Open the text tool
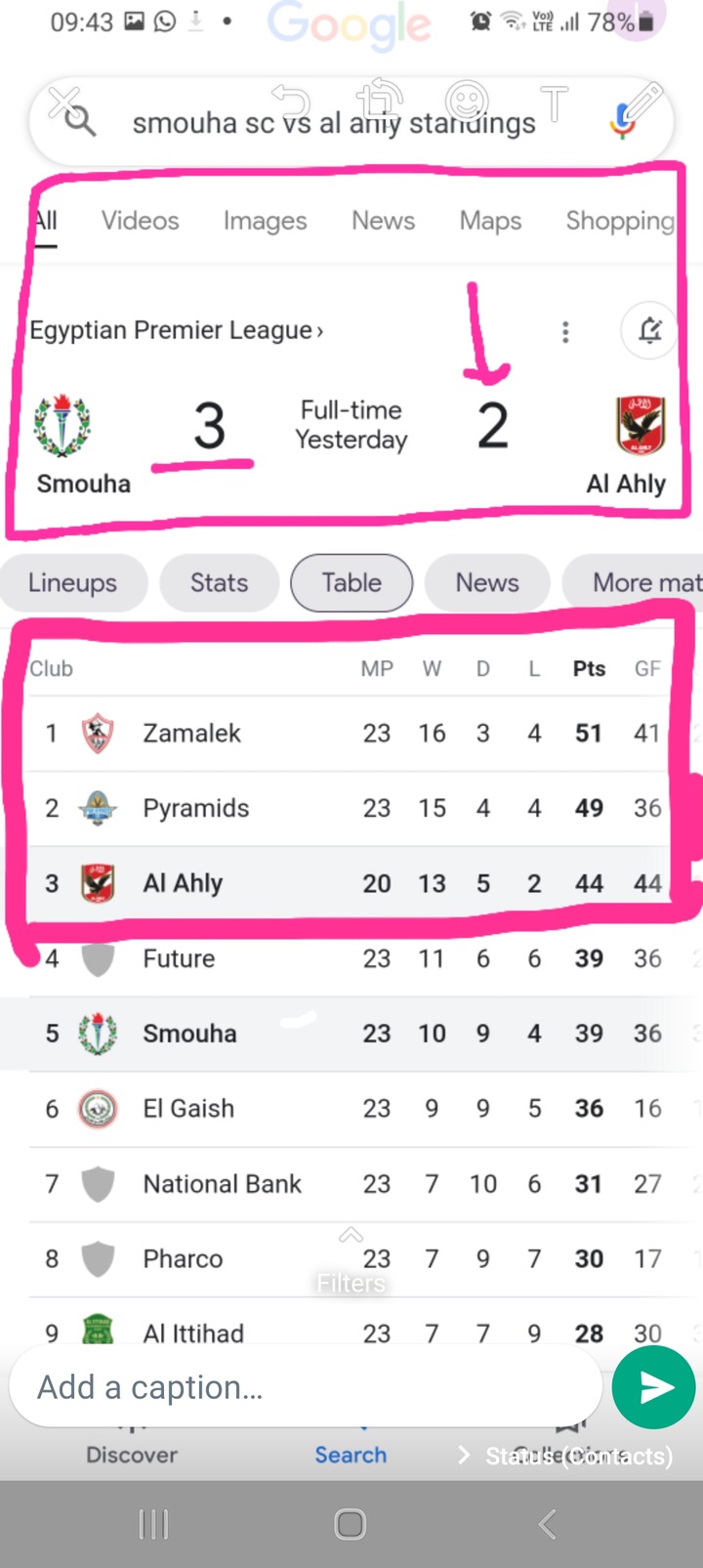703x1568 pixels. (554, 103)
